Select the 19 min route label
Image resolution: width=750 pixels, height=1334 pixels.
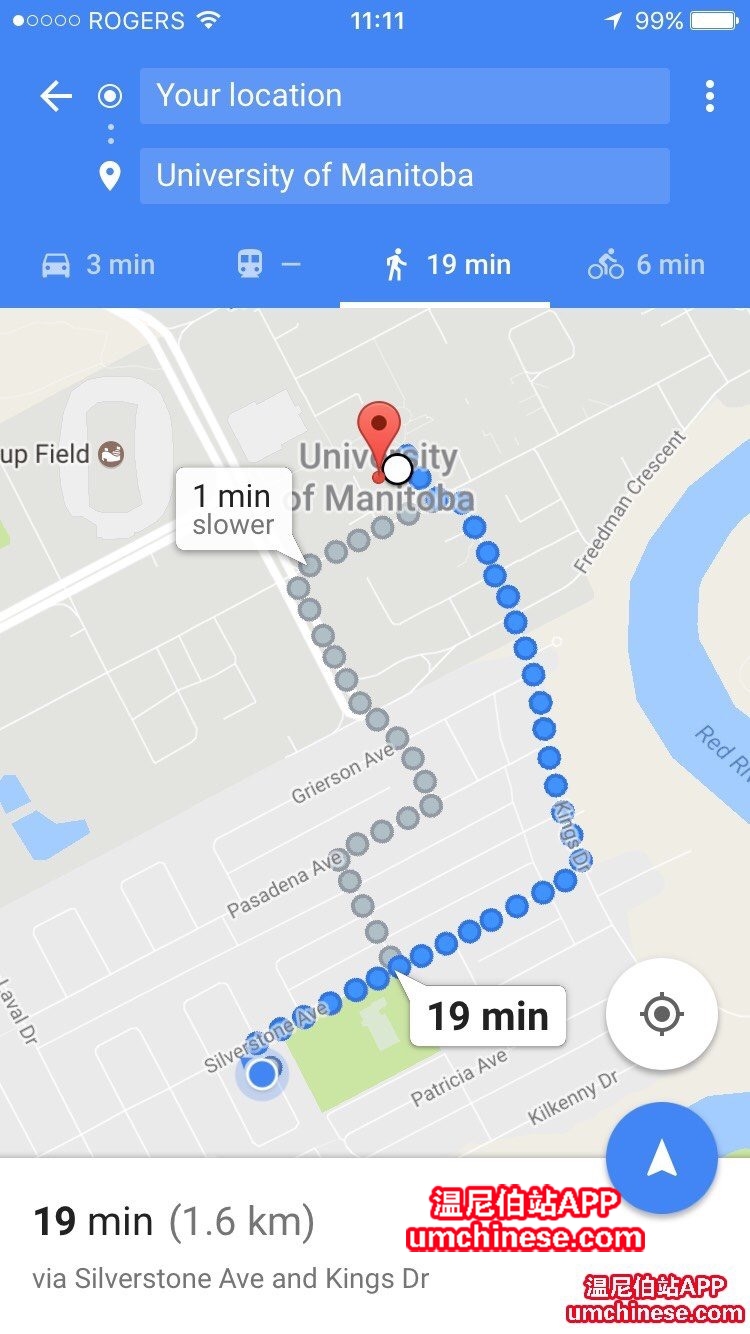tap(488, 1016)
